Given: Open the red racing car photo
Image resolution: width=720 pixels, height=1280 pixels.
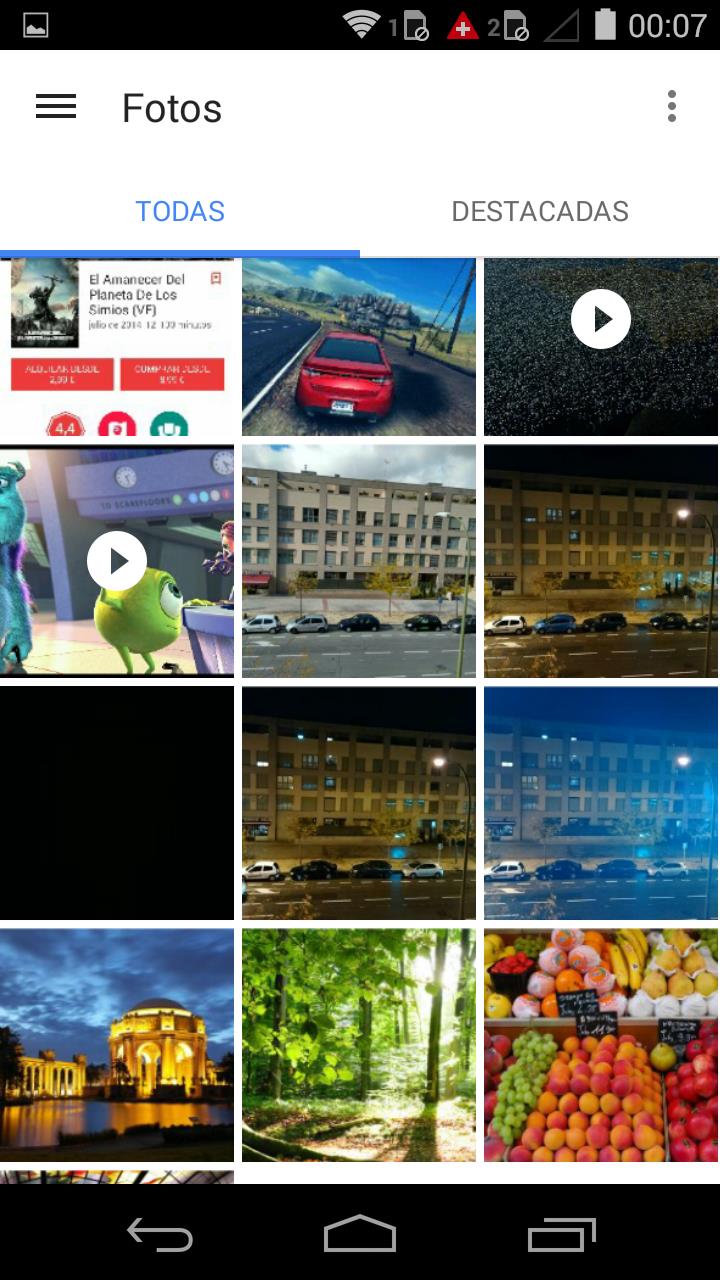Looking at the screenshot, I should [358, 347].
